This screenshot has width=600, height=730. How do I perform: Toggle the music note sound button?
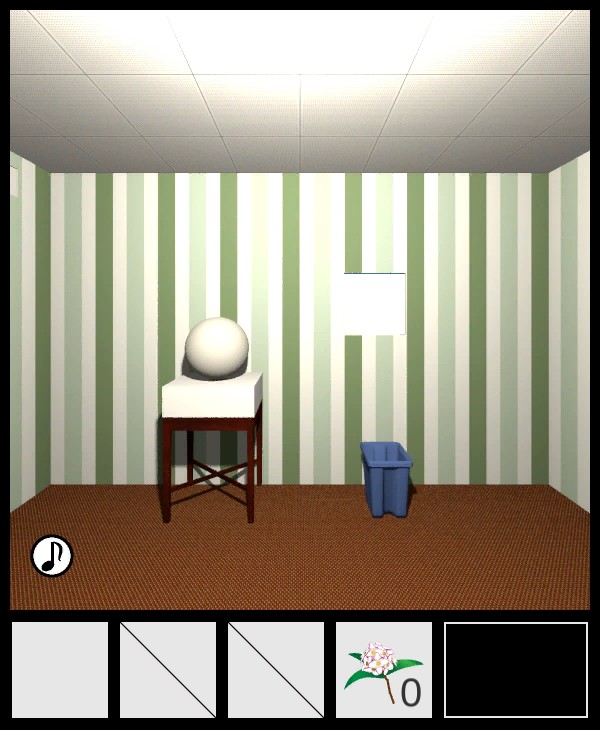[x=51, y=556]
